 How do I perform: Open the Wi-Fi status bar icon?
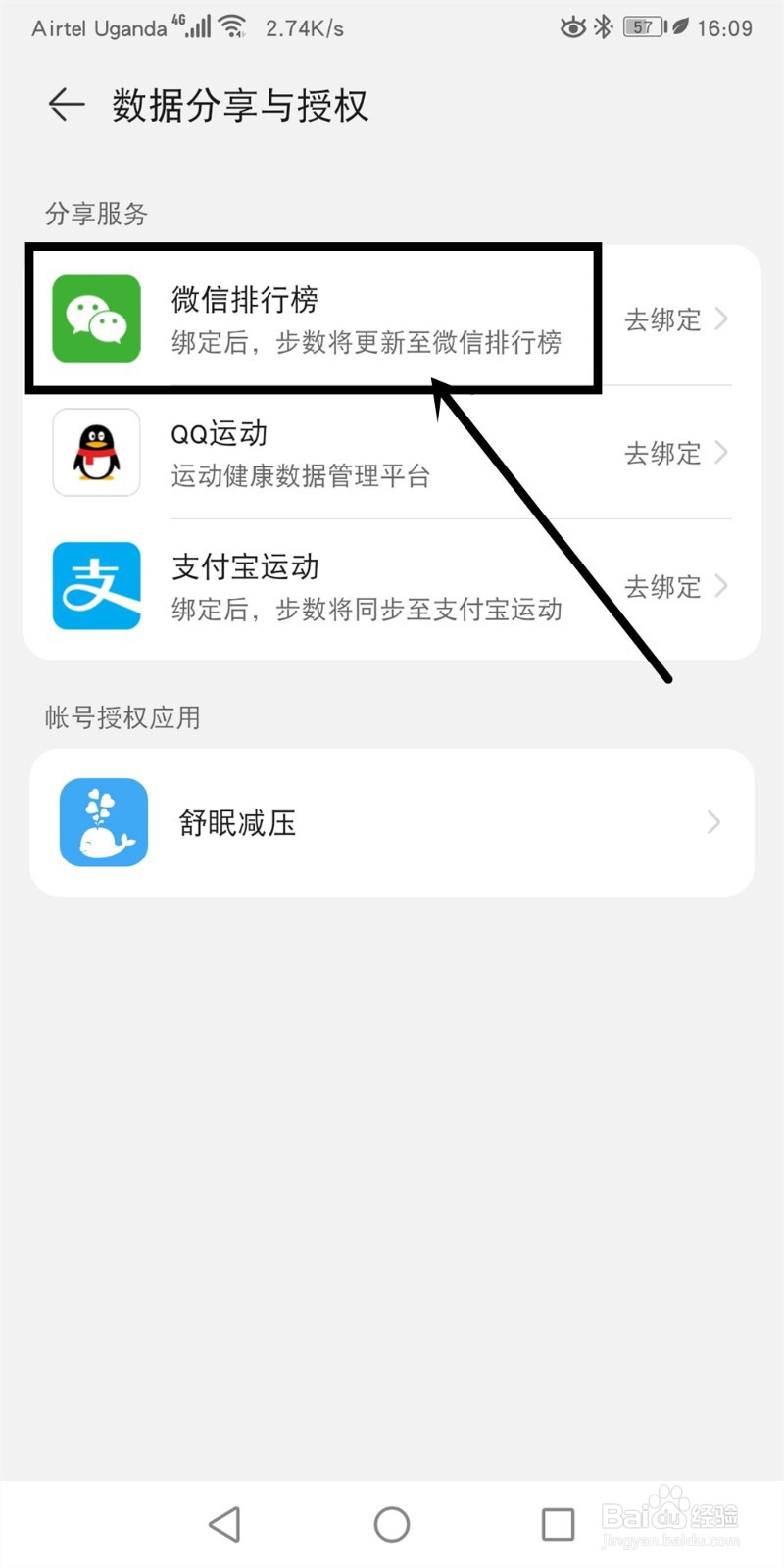(233, 26)
